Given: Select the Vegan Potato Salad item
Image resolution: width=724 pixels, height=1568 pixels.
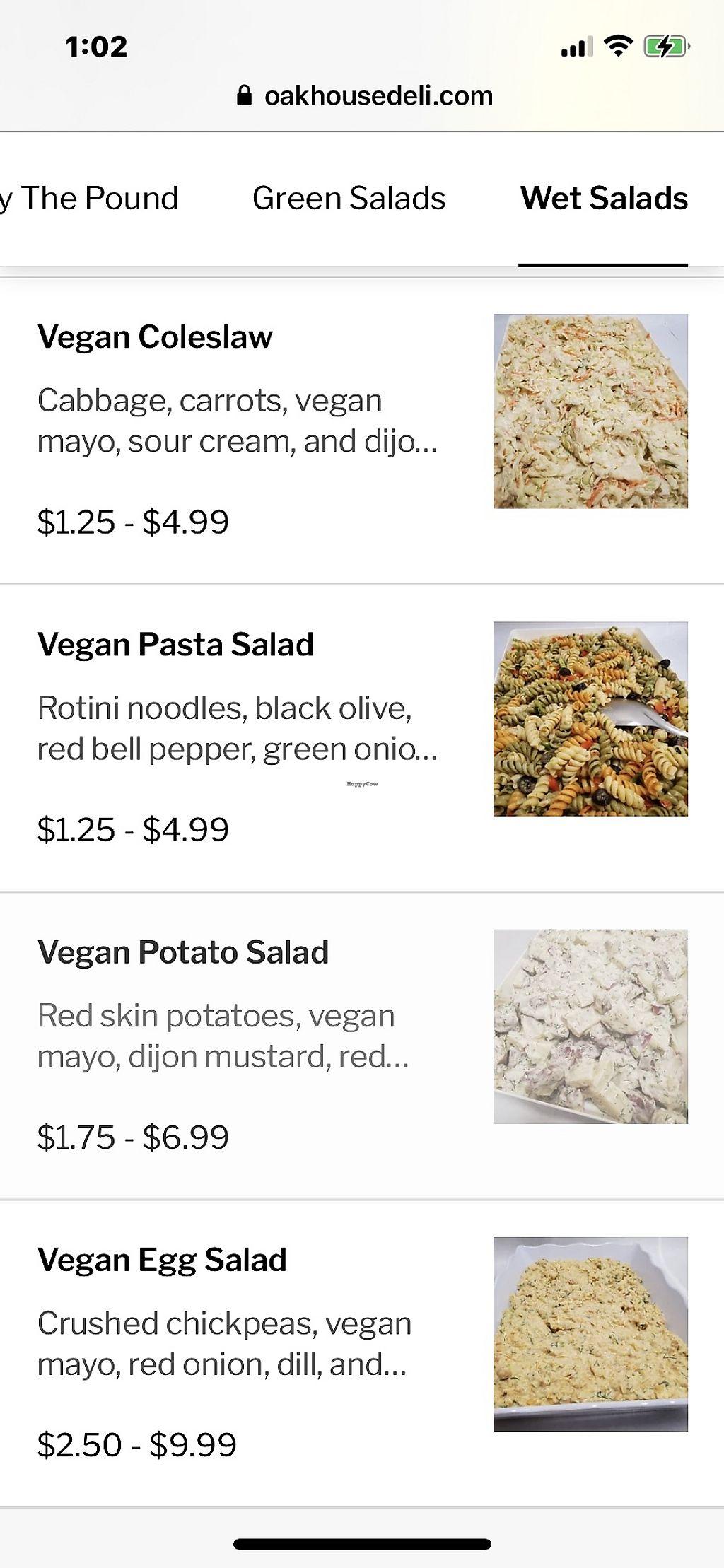Looking at the screenshot, I should [183, 952].
